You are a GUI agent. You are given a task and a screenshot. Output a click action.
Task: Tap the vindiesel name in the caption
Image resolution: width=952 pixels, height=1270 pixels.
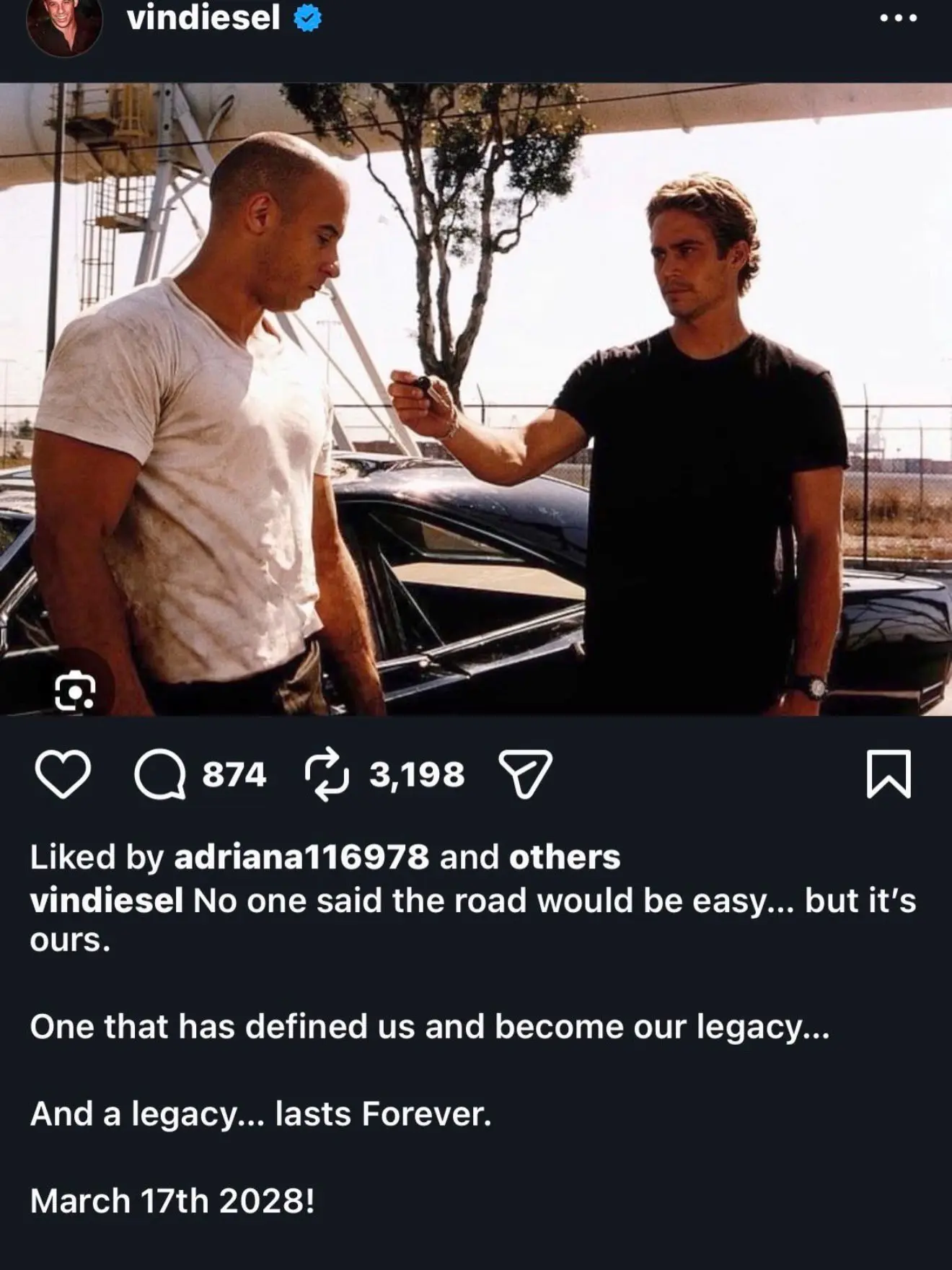tap(106, 901)
